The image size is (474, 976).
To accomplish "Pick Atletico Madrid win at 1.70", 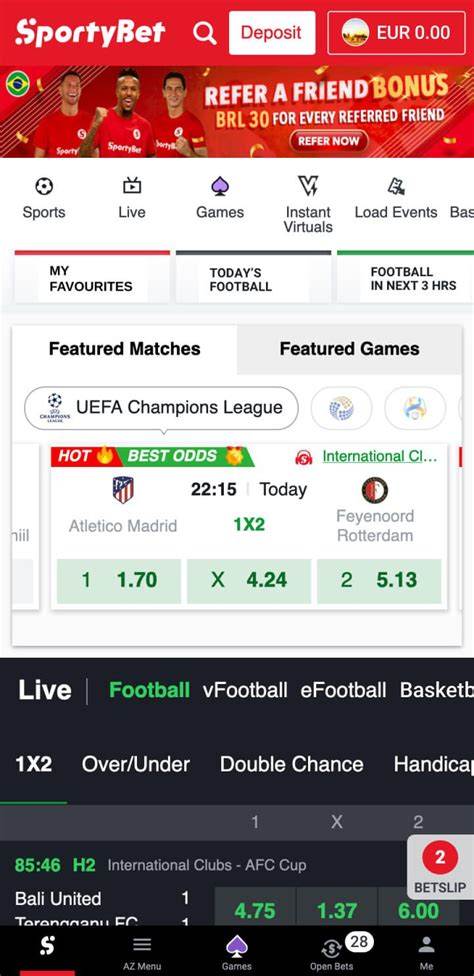I will coord(119,581).
